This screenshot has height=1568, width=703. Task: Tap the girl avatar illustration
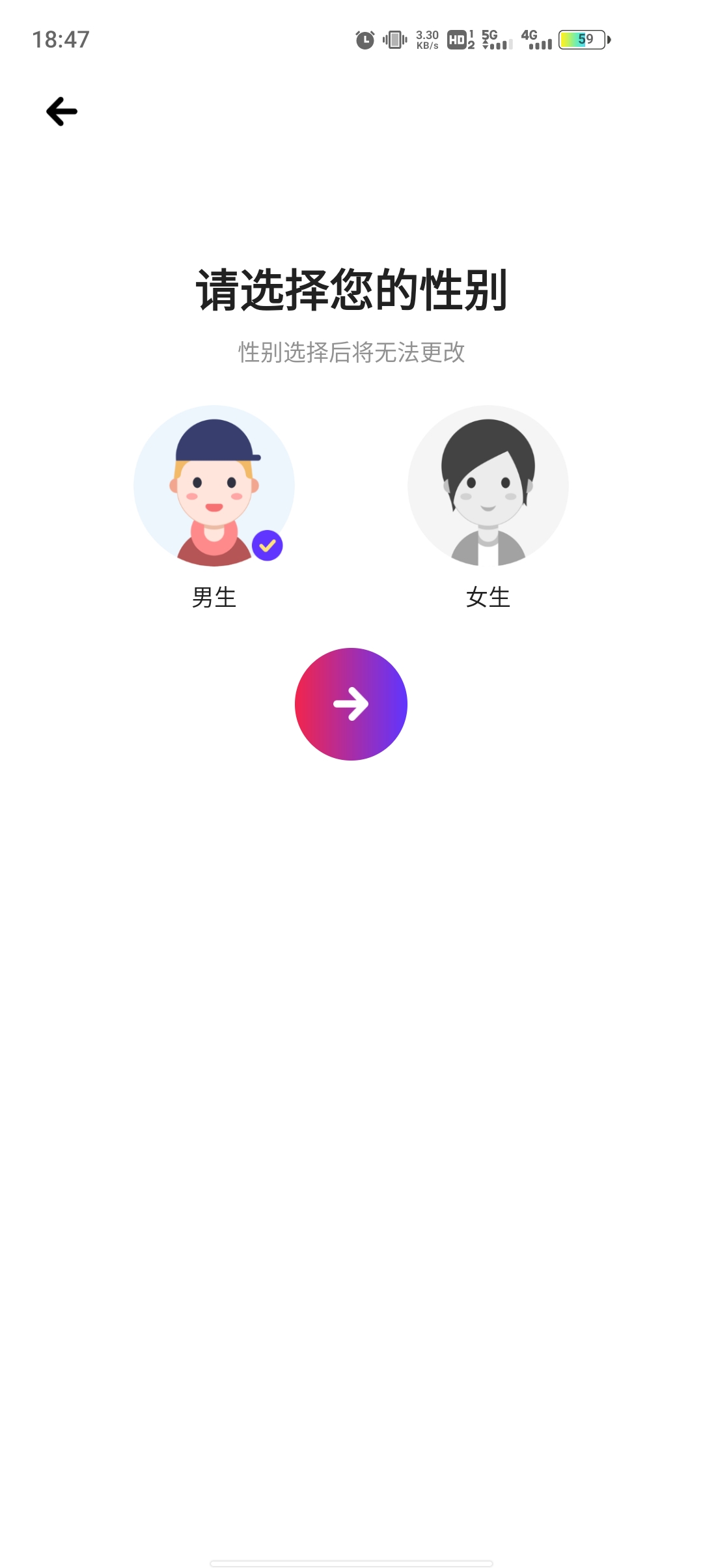(487, 485)
